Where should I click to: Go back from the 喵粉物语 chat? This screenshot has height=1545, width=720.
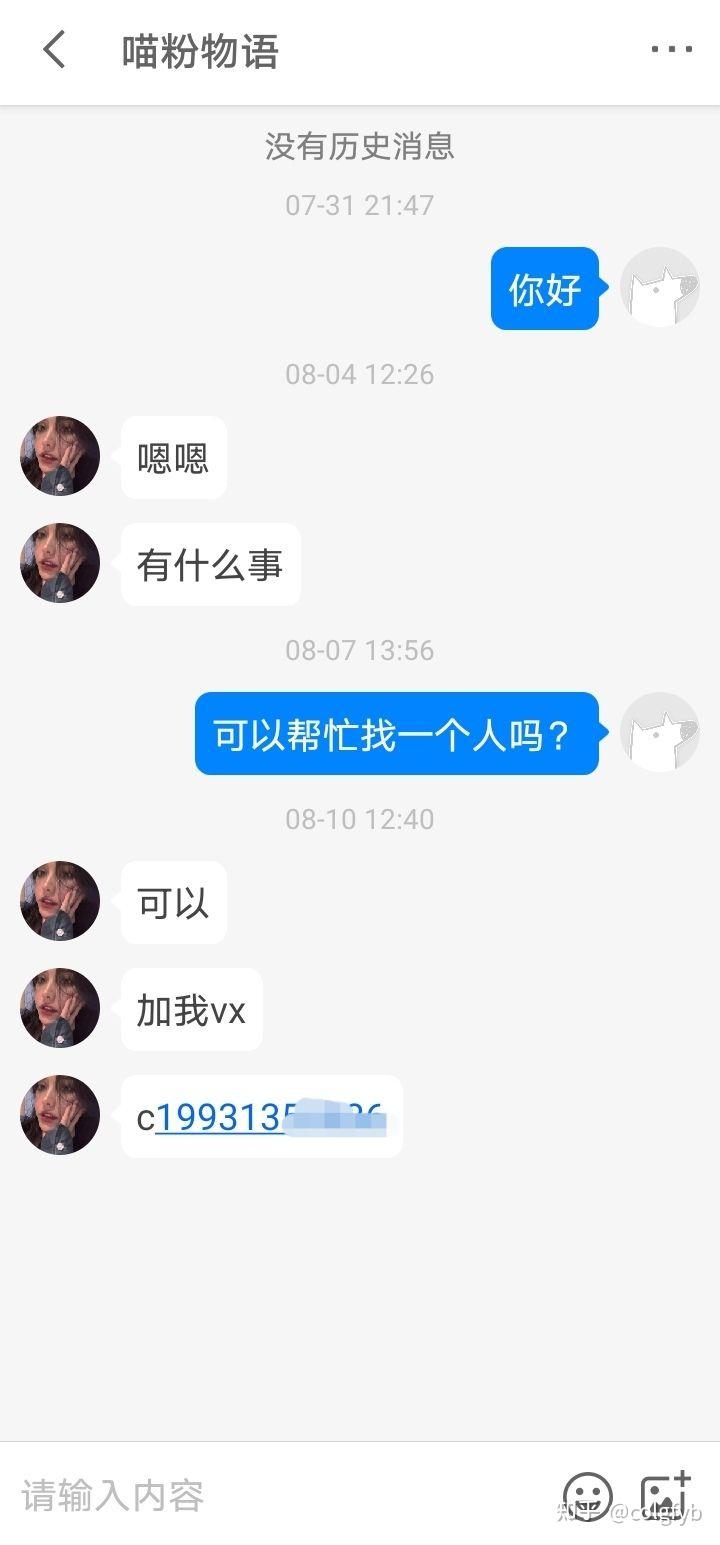[55, 50]
